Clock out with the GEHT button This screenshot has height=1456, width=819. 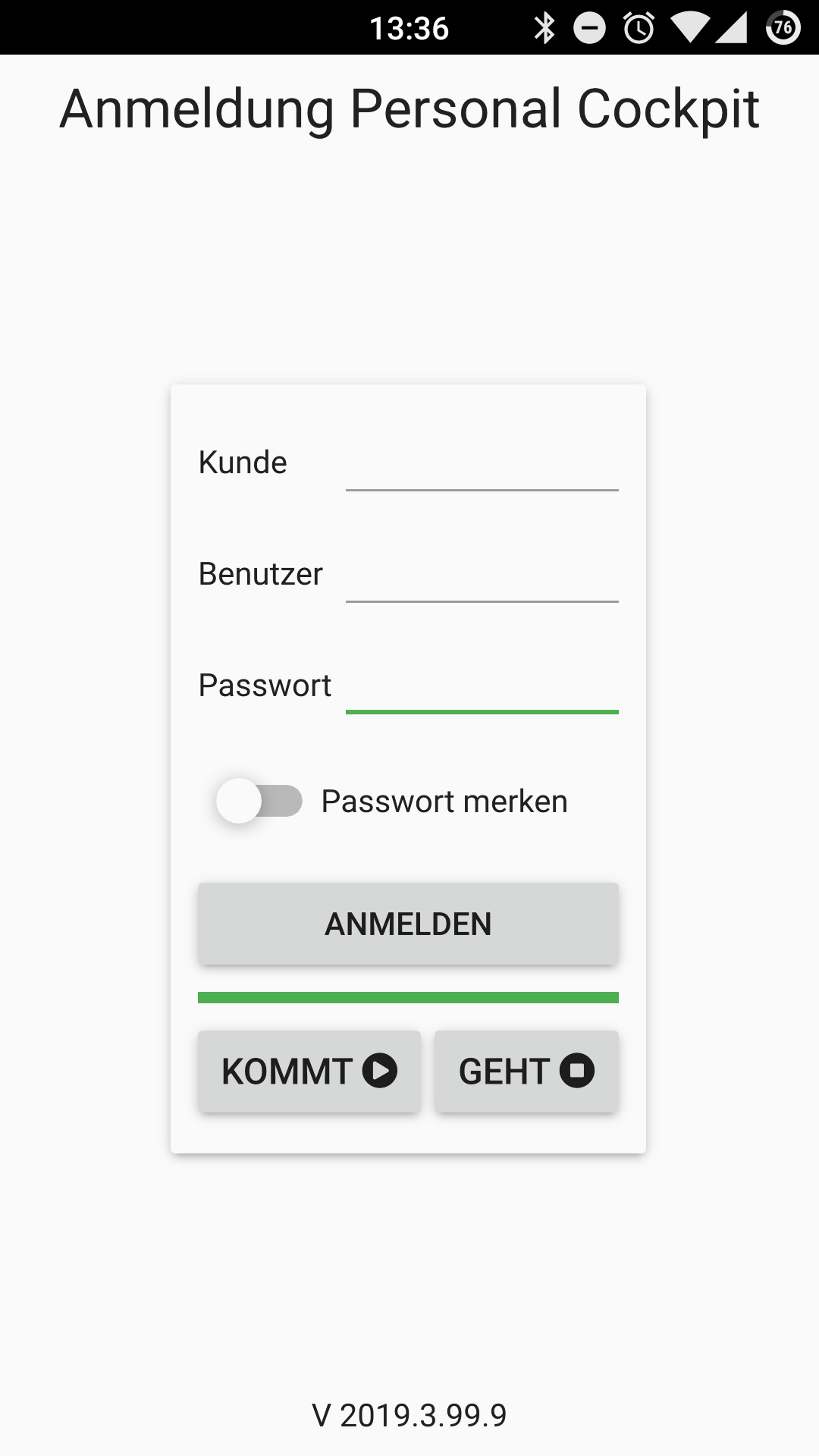(x=526, y=1072)
